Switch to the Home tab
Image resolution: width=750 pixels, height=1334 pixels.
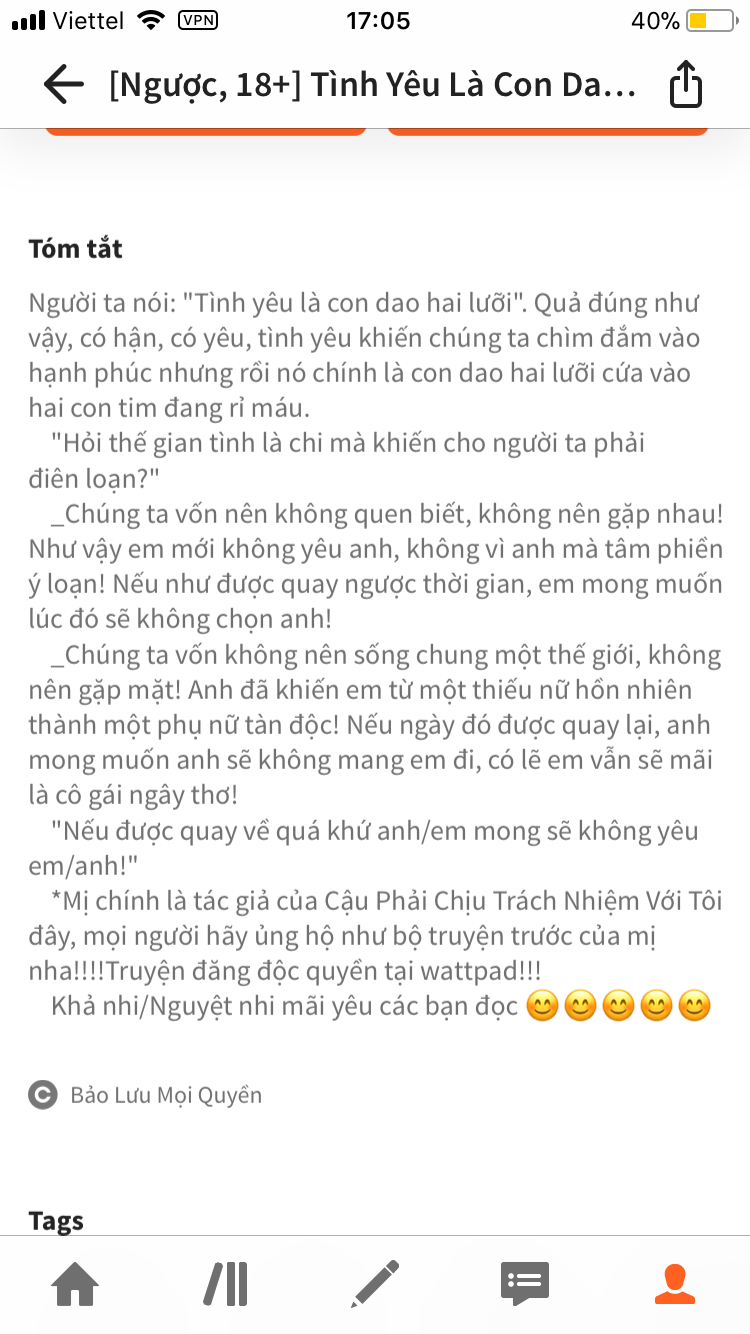pos(76,1284)
